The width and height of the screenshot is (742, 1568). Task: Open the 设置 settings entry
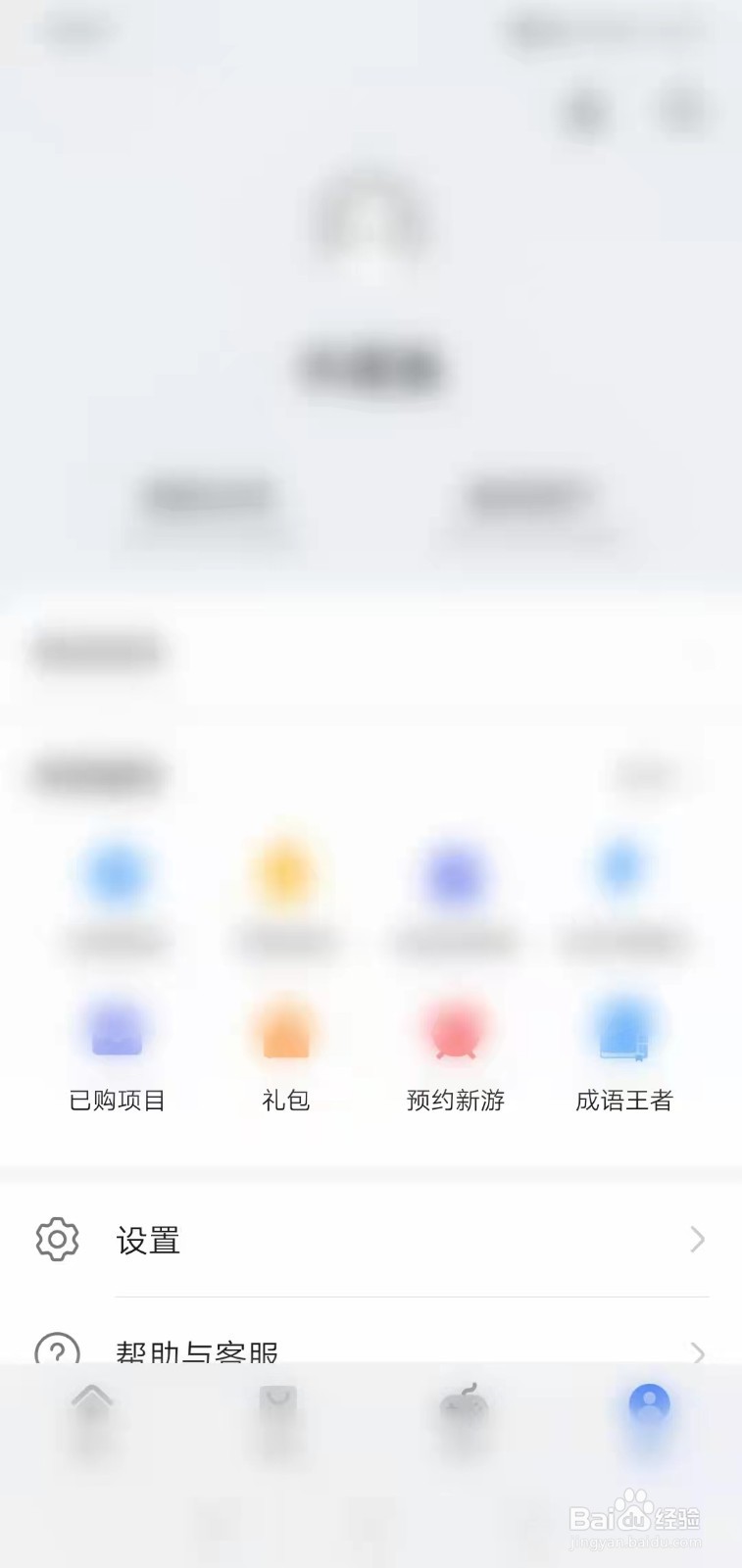click(x=147, y=1241)
